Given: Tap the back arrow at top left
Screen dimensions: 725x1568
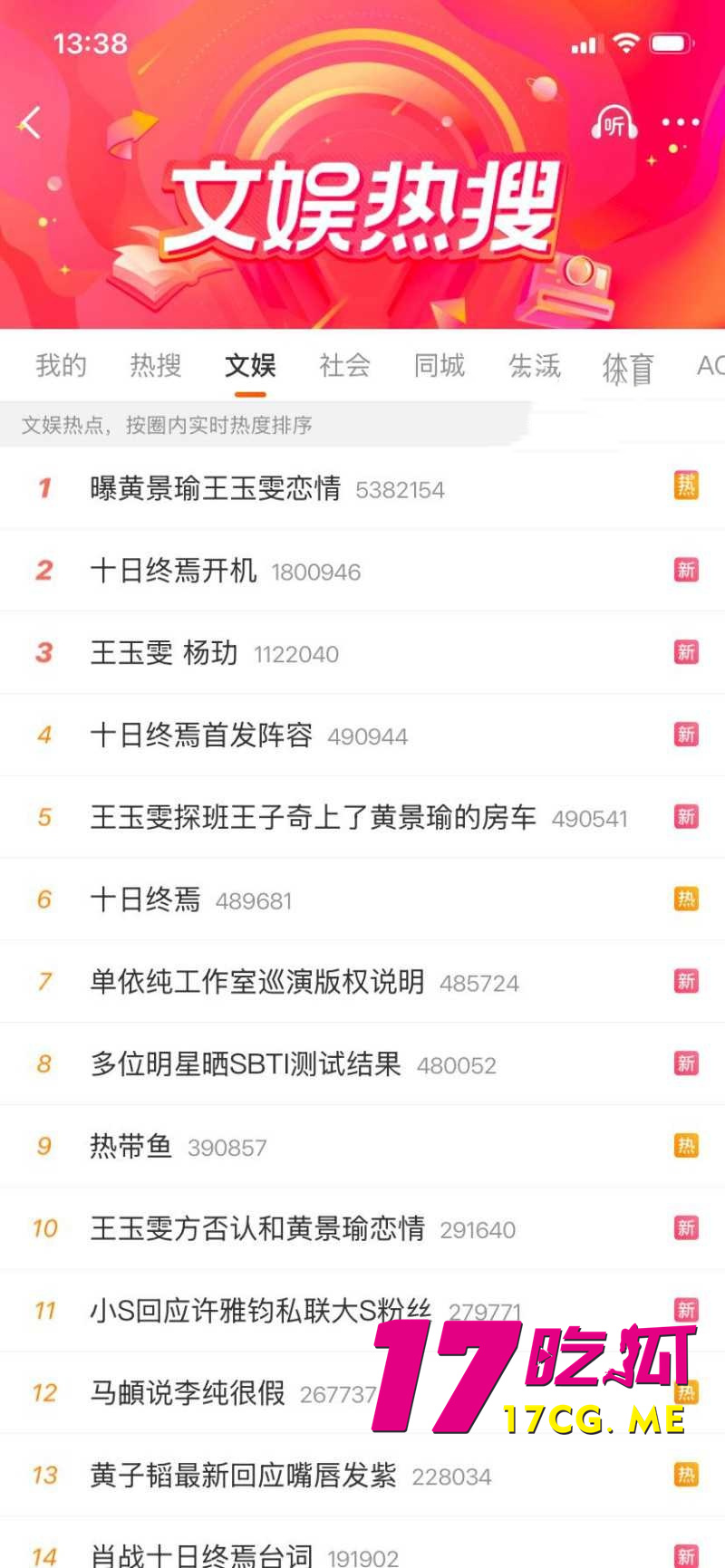Looking at the screenshot, I should point(29,123).
